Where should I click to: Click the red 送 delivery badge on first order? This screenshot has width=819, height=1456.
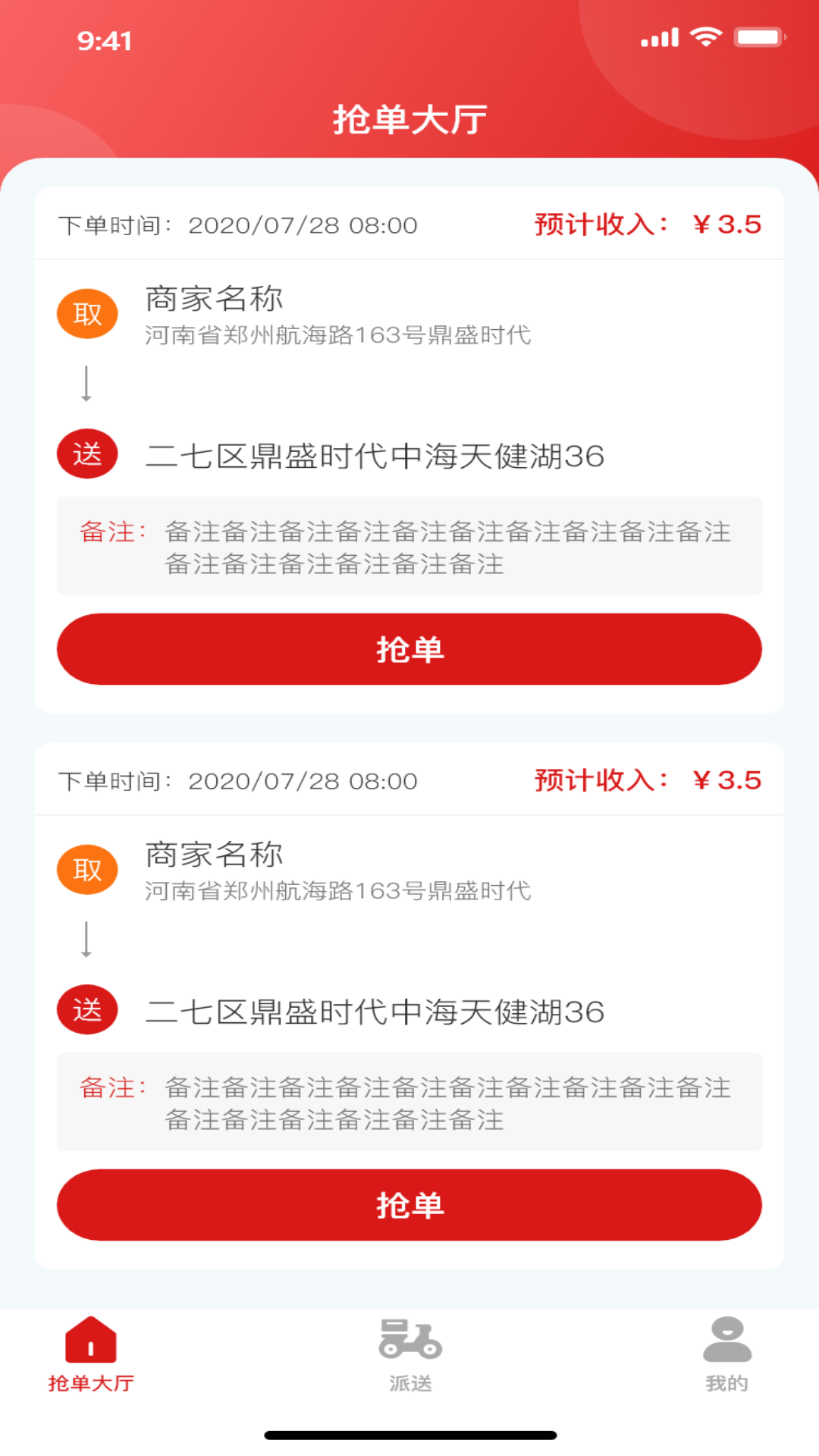click(x=86, y=453)
